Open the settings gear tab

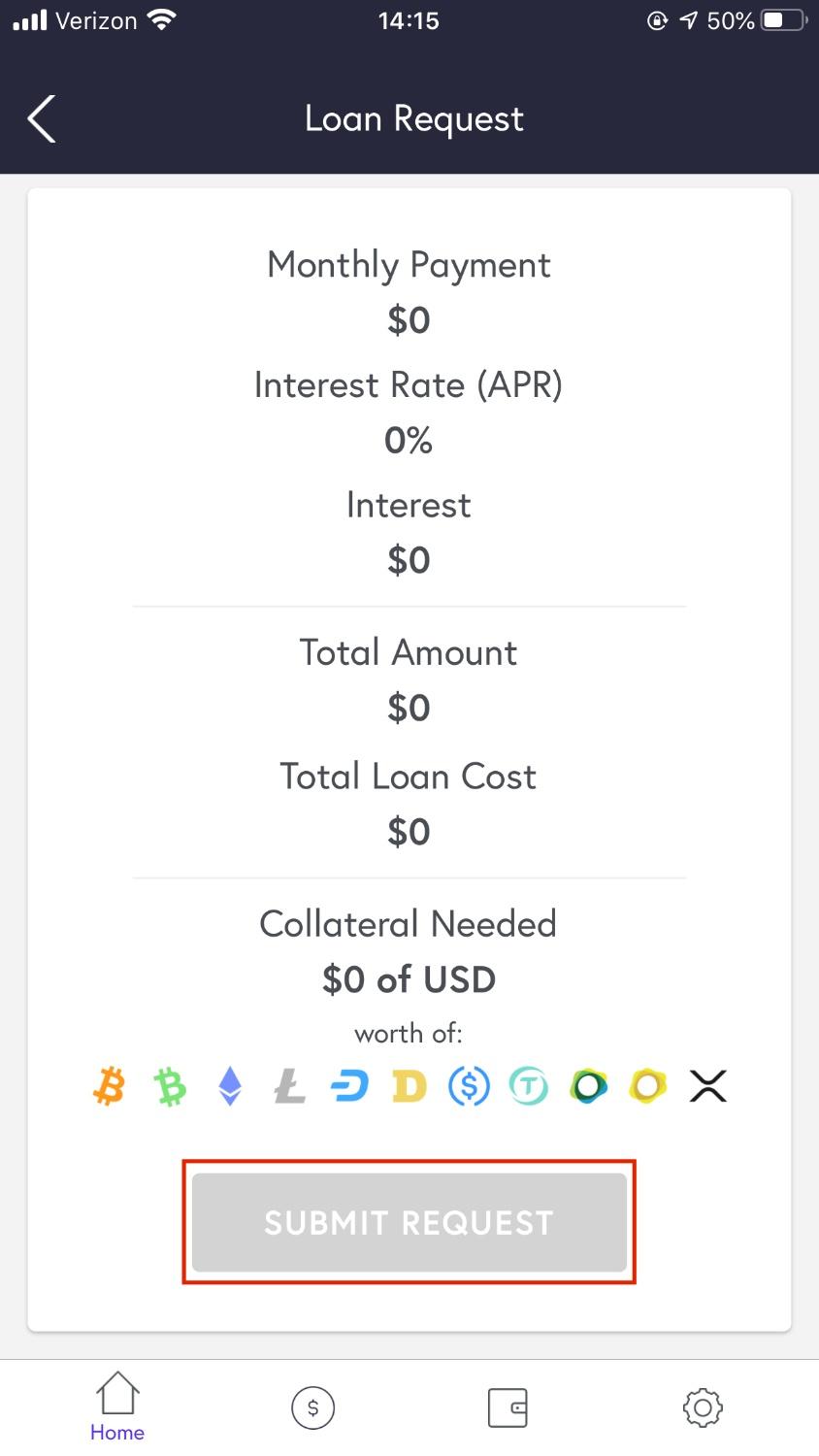703,1407
